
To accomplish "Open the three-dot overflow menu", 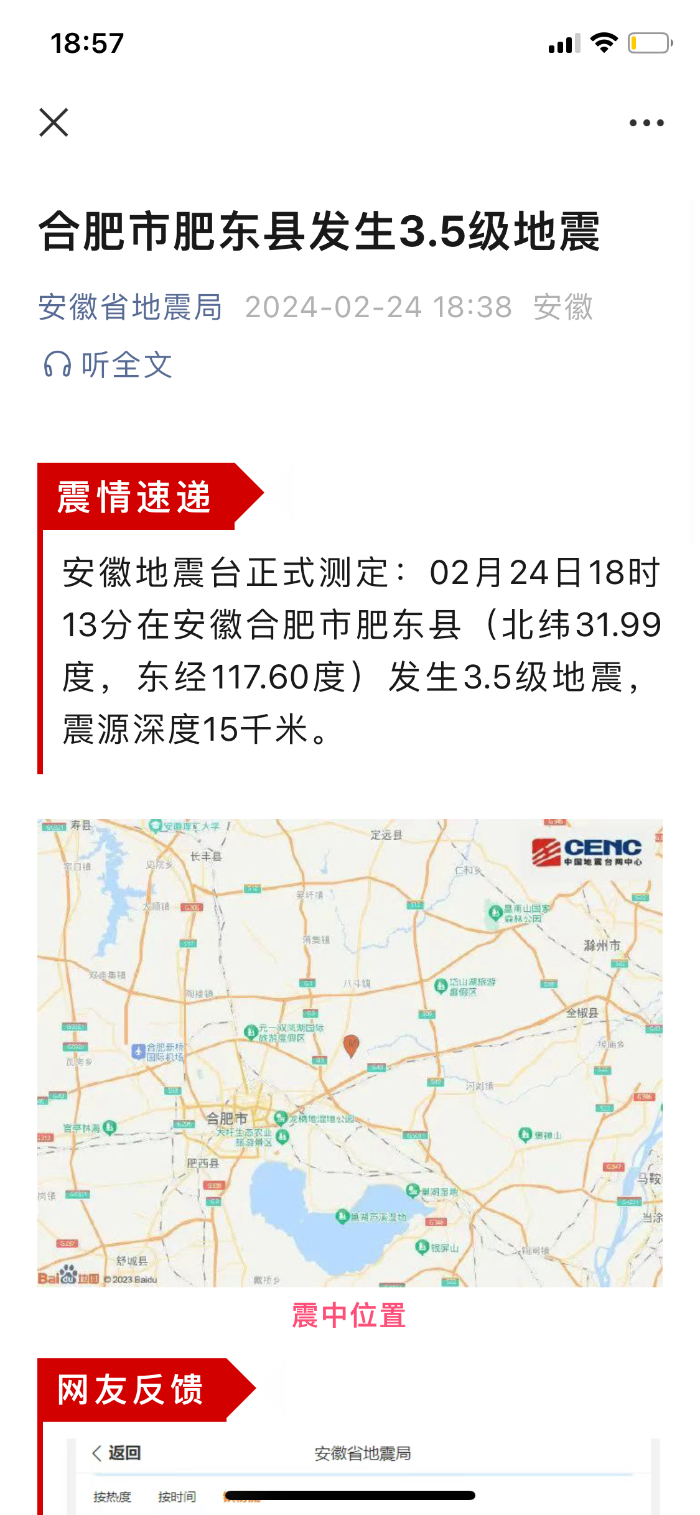I will point(646,123).
